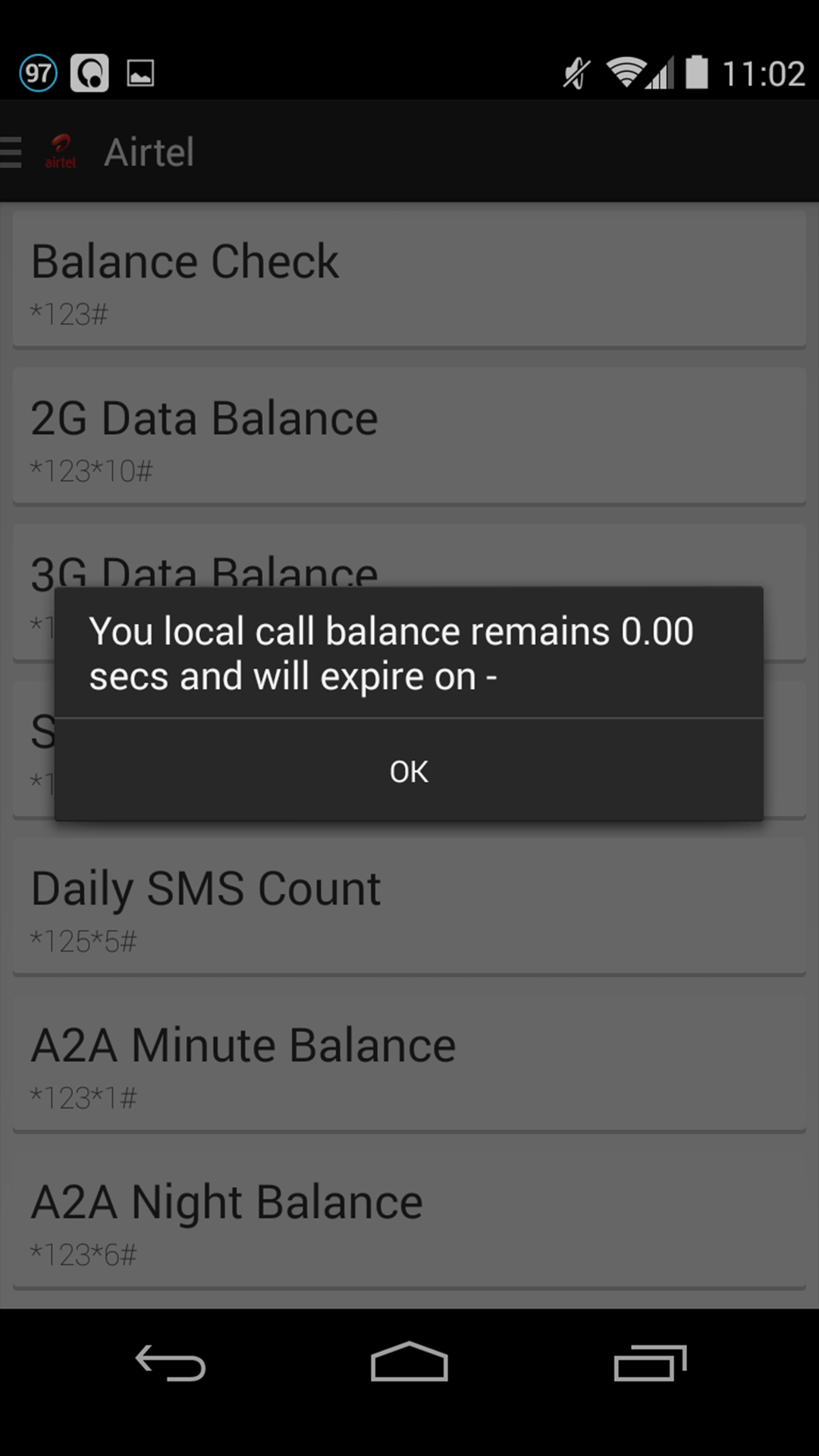Select the Balance Check option

[x=409, y=279]
